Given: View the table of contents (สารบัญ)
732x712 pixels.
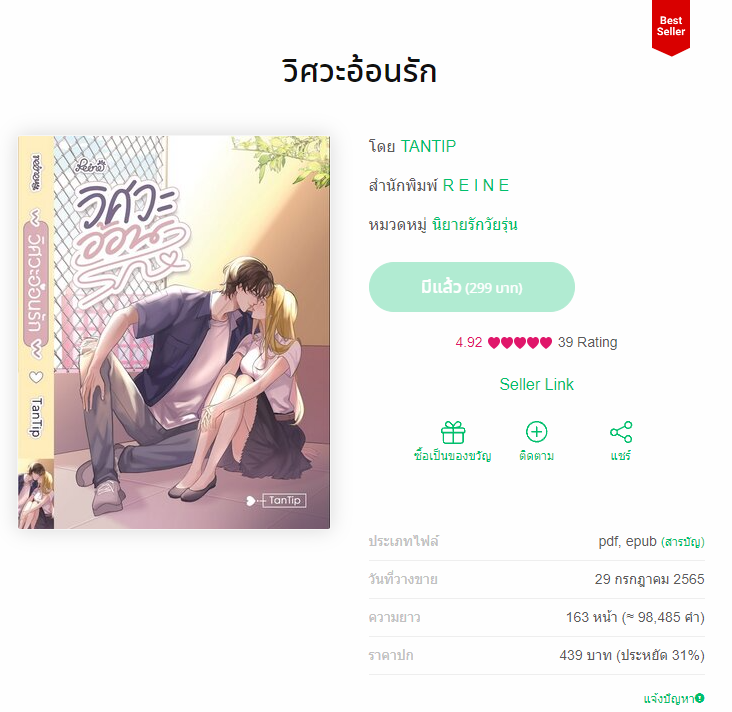Looking at the screenshot, I should click(682, 542).
